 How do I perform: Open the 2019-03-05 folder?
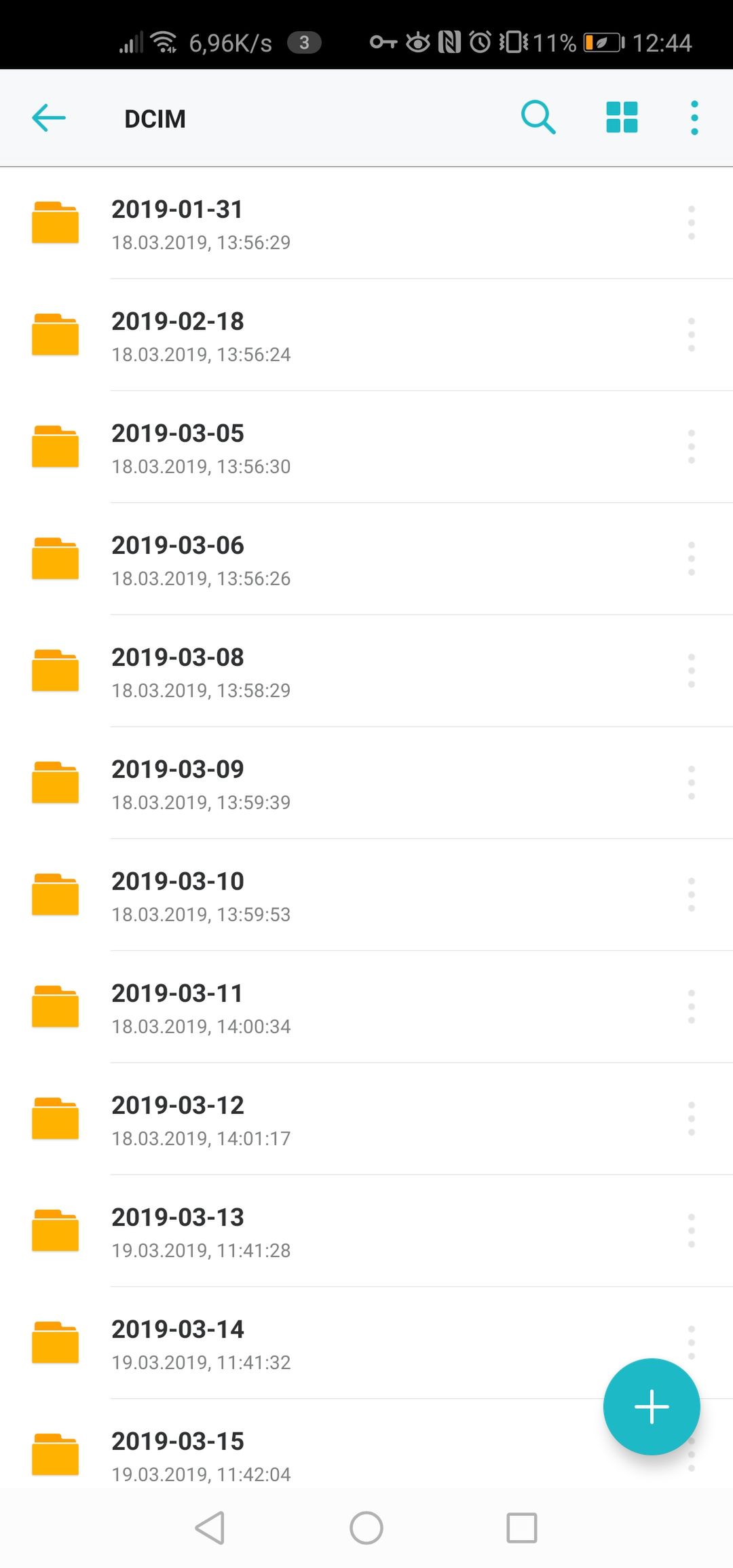point(366,447)
